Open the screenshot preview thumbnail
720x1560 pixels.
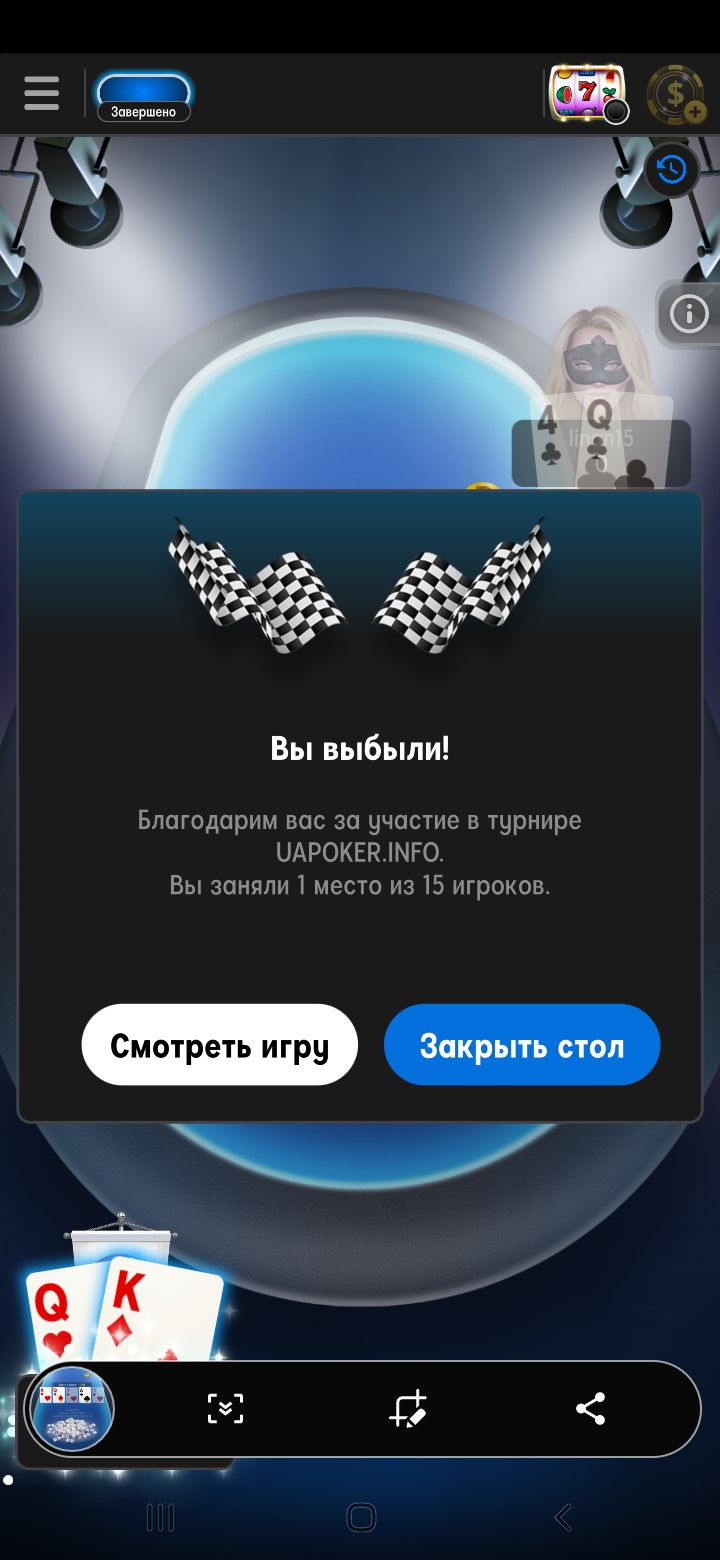70,1409
